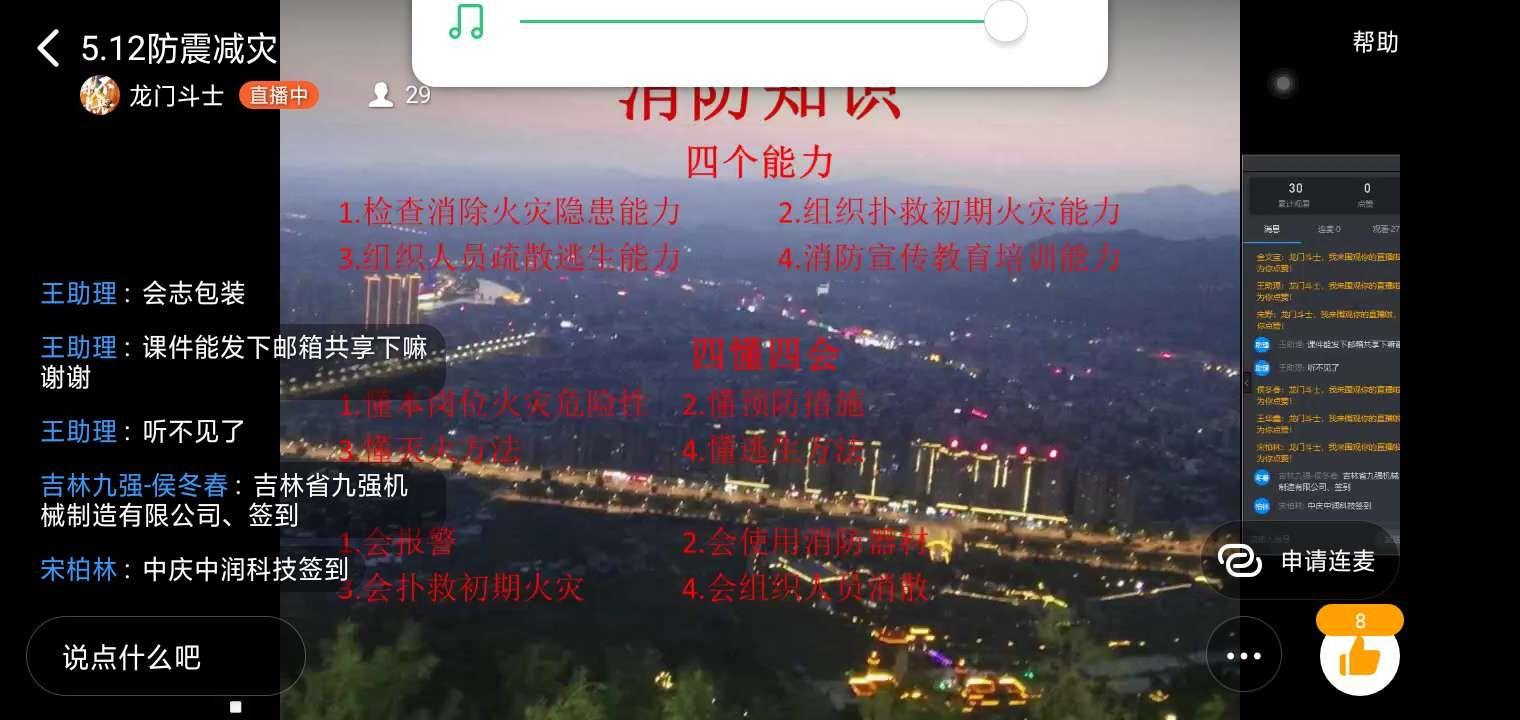Tap 申请连麦 to request mic connection
This screenshot has height=720, width=1520.
tap(1300, 561)
